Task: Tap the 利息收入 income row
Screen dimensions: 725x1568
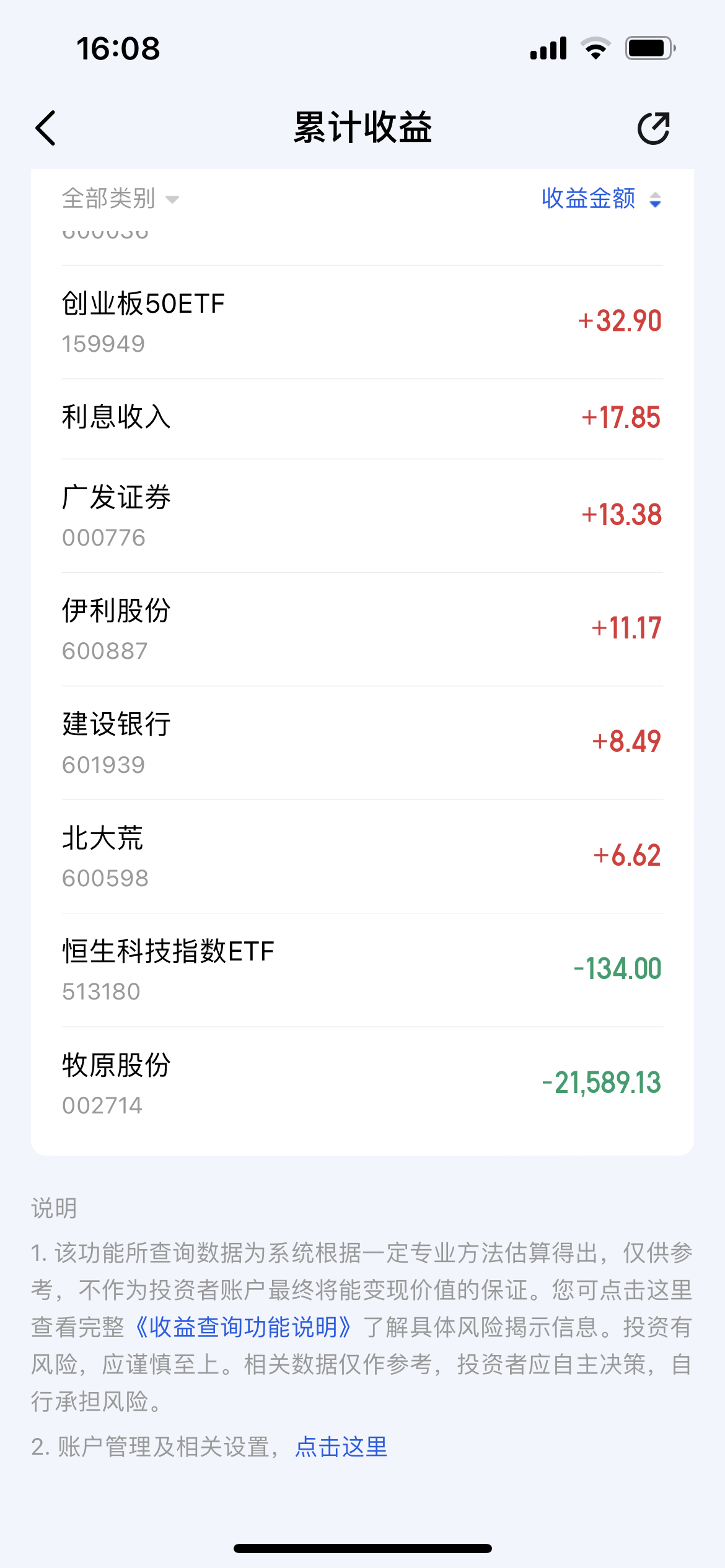Action: pyautogui.click(x=362, y=417)
